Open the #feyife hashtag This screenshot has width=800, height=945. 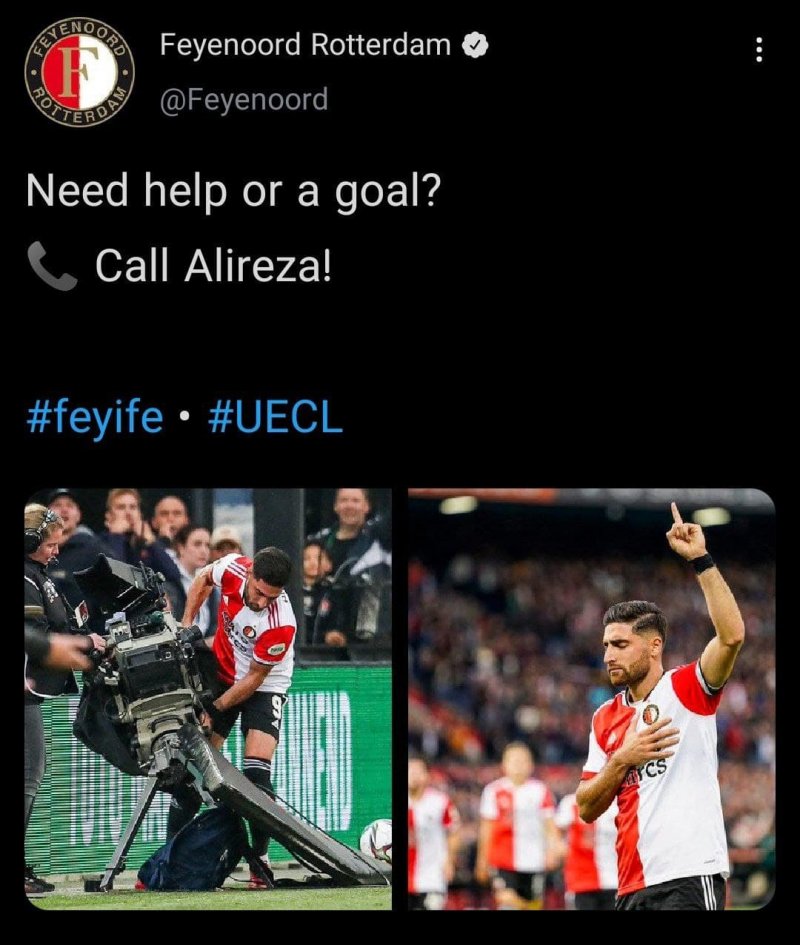click(x=94, y=417)
